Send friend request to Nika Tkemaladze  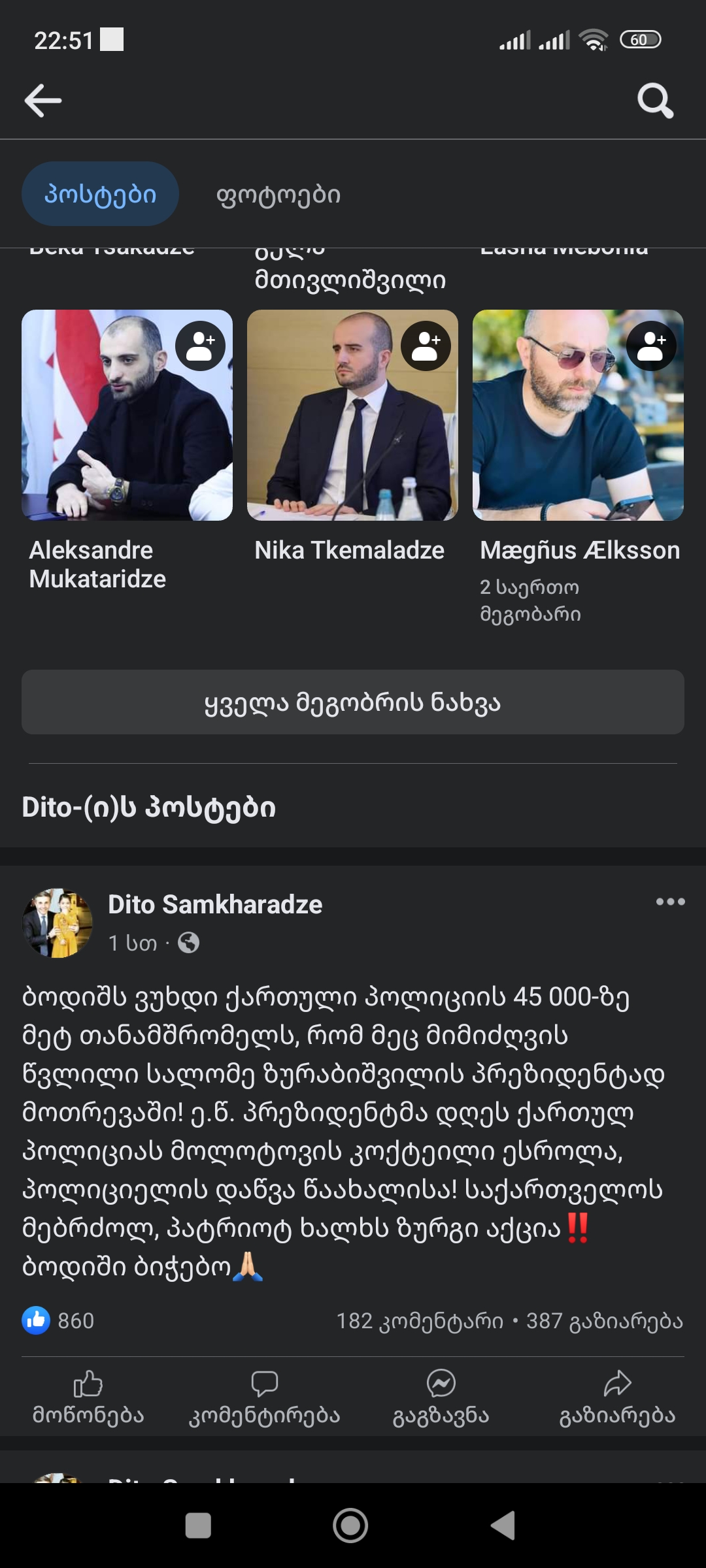[426, 346]
